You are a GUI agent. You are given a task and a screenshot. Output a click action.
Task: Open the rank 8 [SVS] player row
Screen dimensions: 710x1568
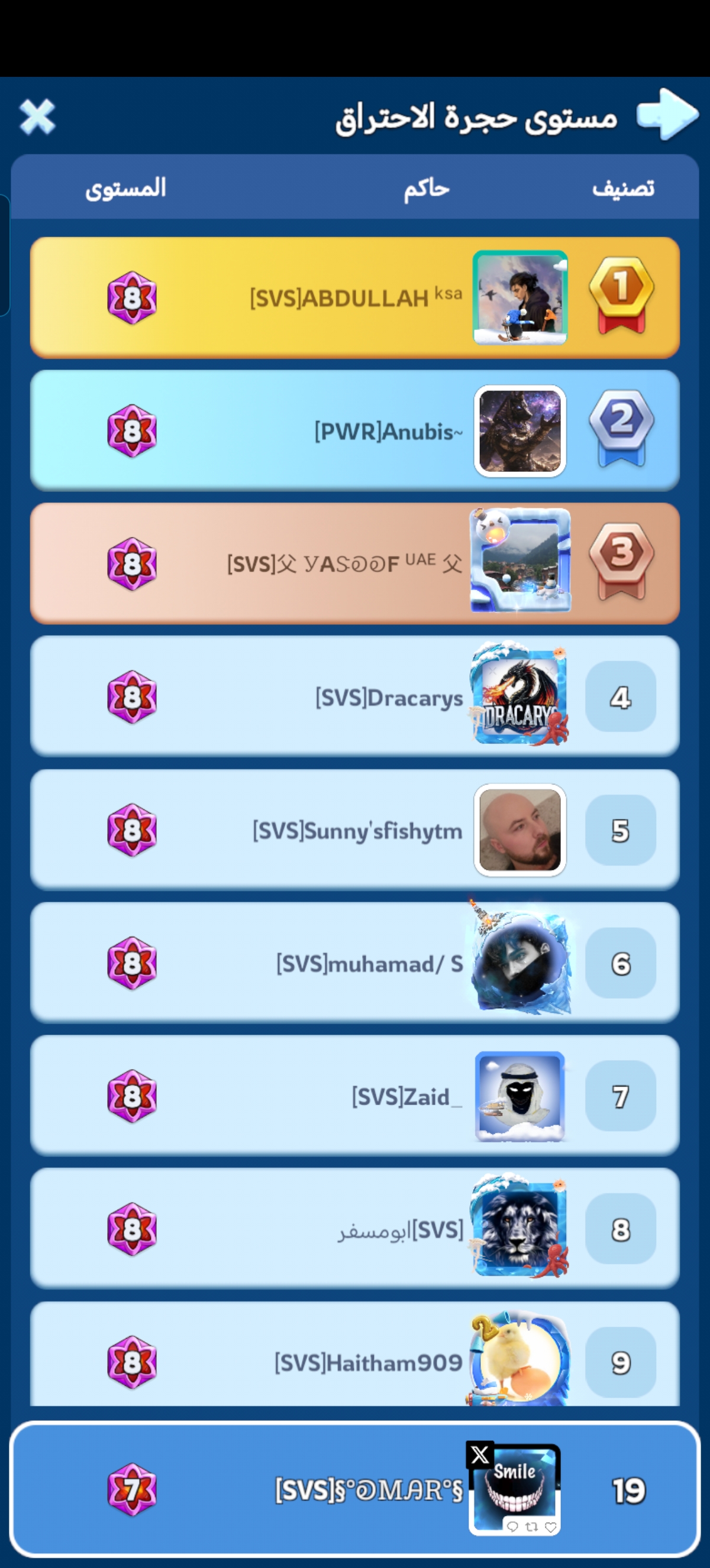tap(355, 1229)
